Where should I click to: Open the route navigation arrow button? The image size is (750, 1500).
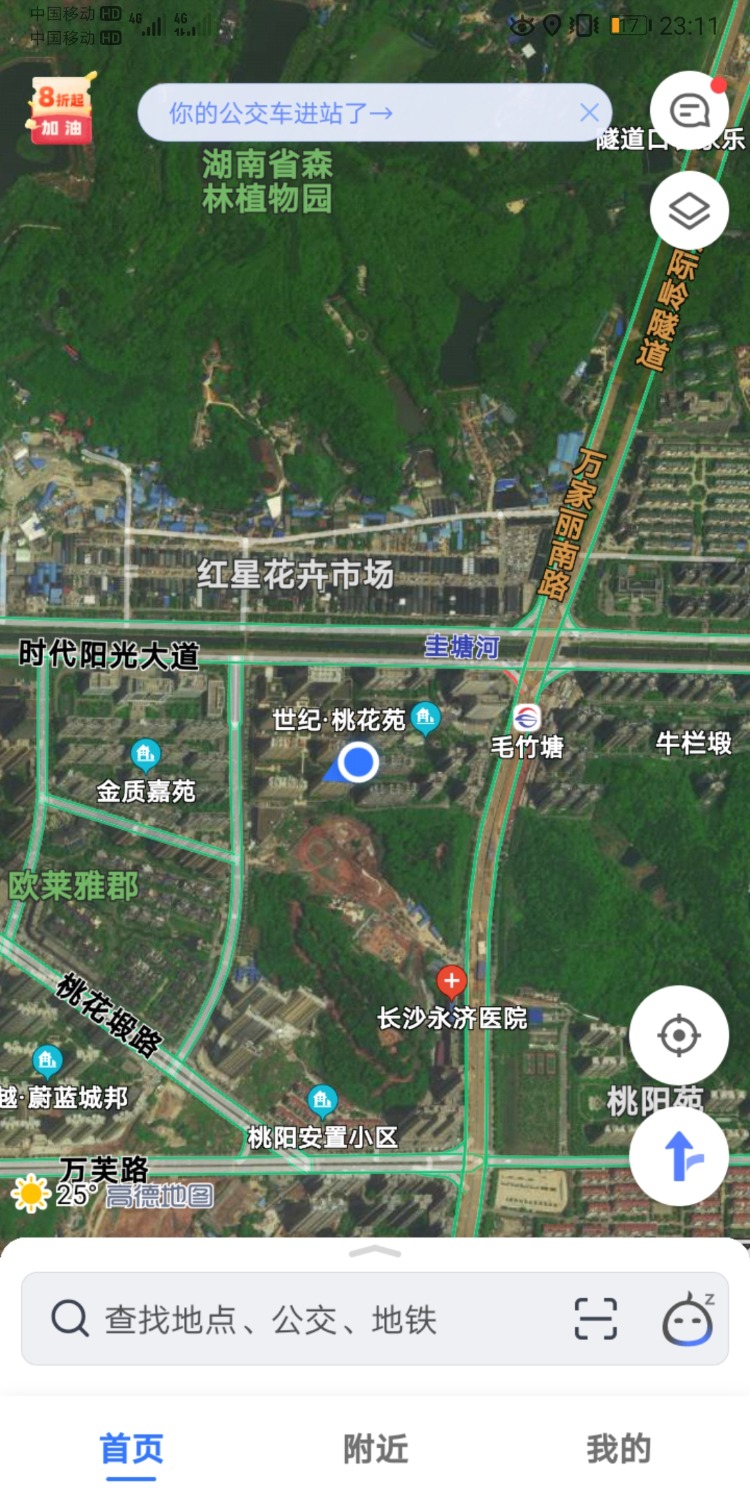tap(679, 1156)
